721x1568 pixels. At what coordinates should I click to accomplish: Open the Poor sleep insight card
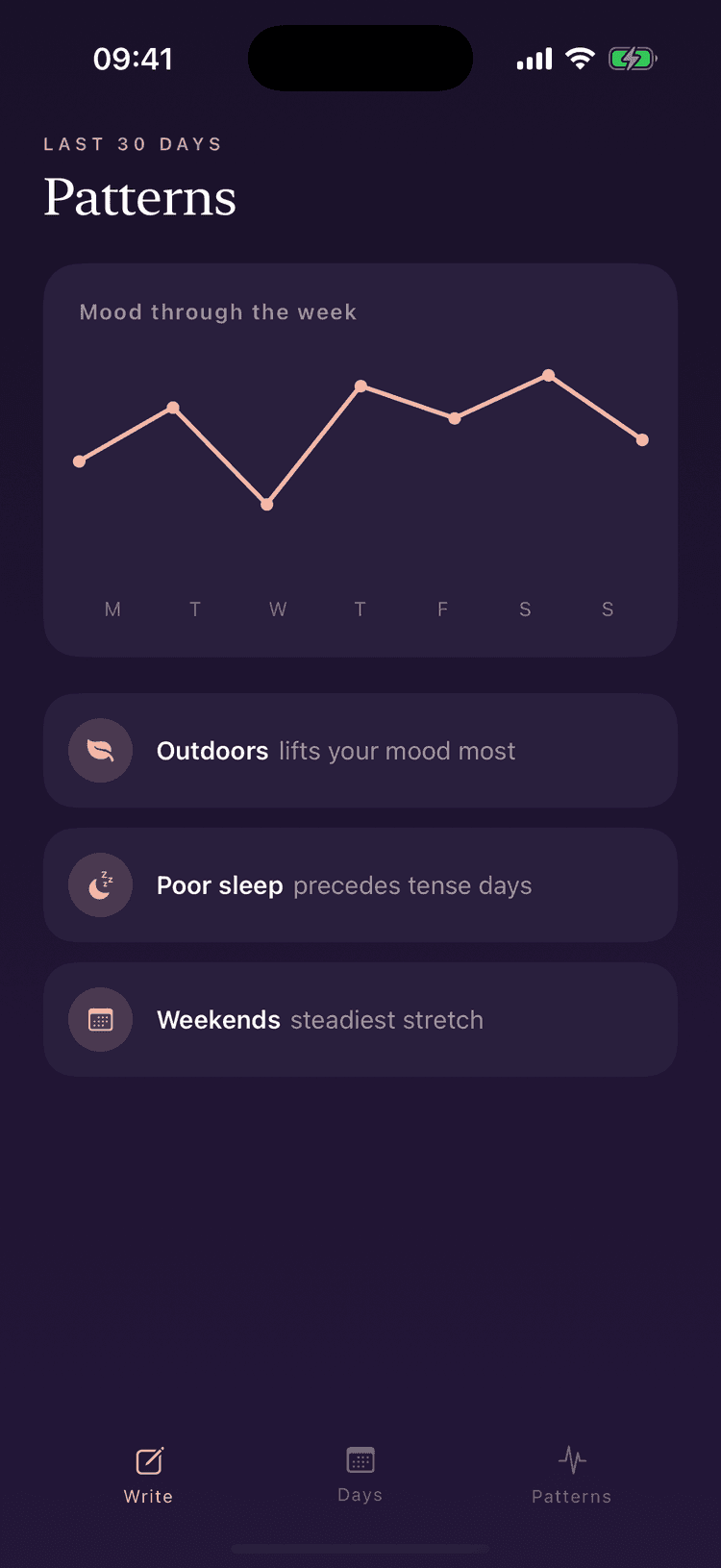click(360, 885)
